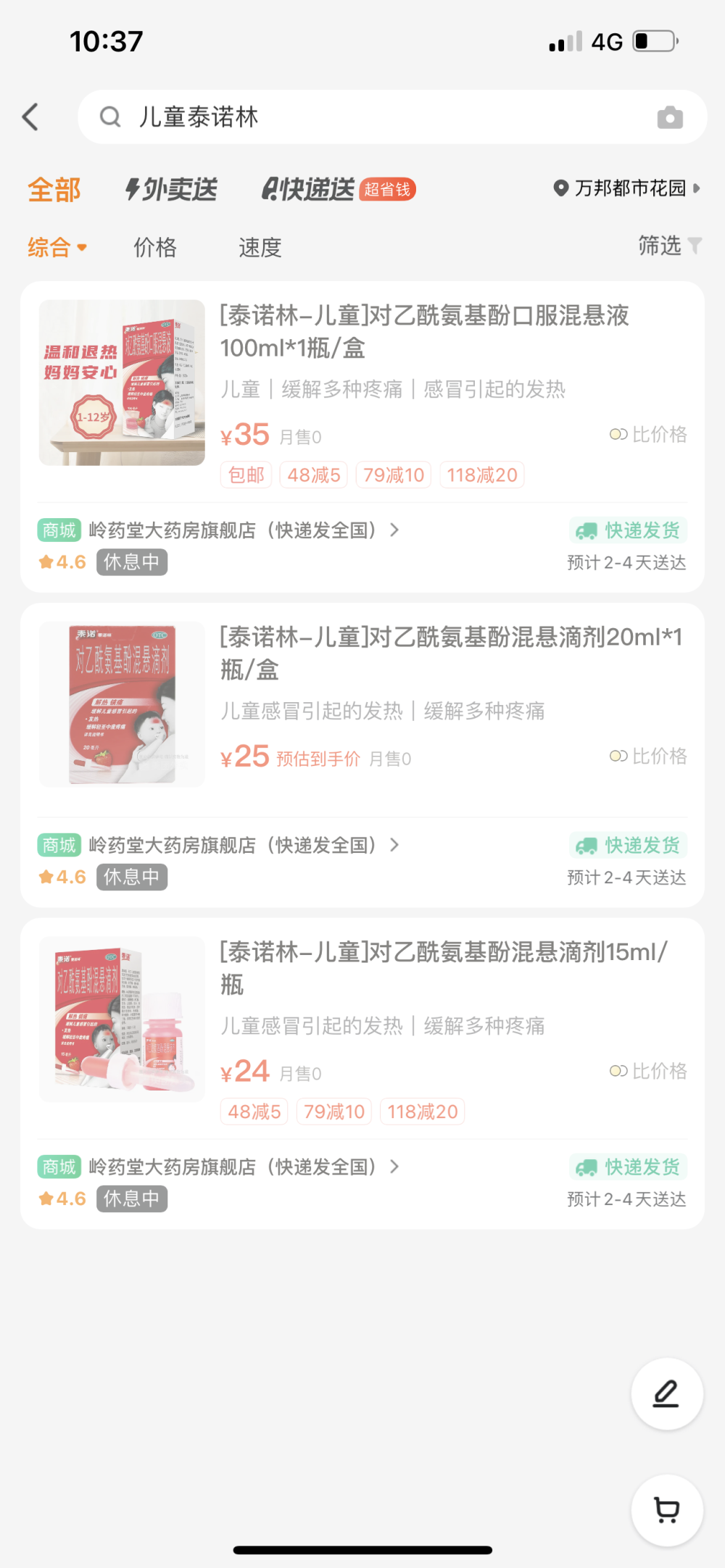
Task: Open the floating shopping cart
Action: click(667, 1510)
